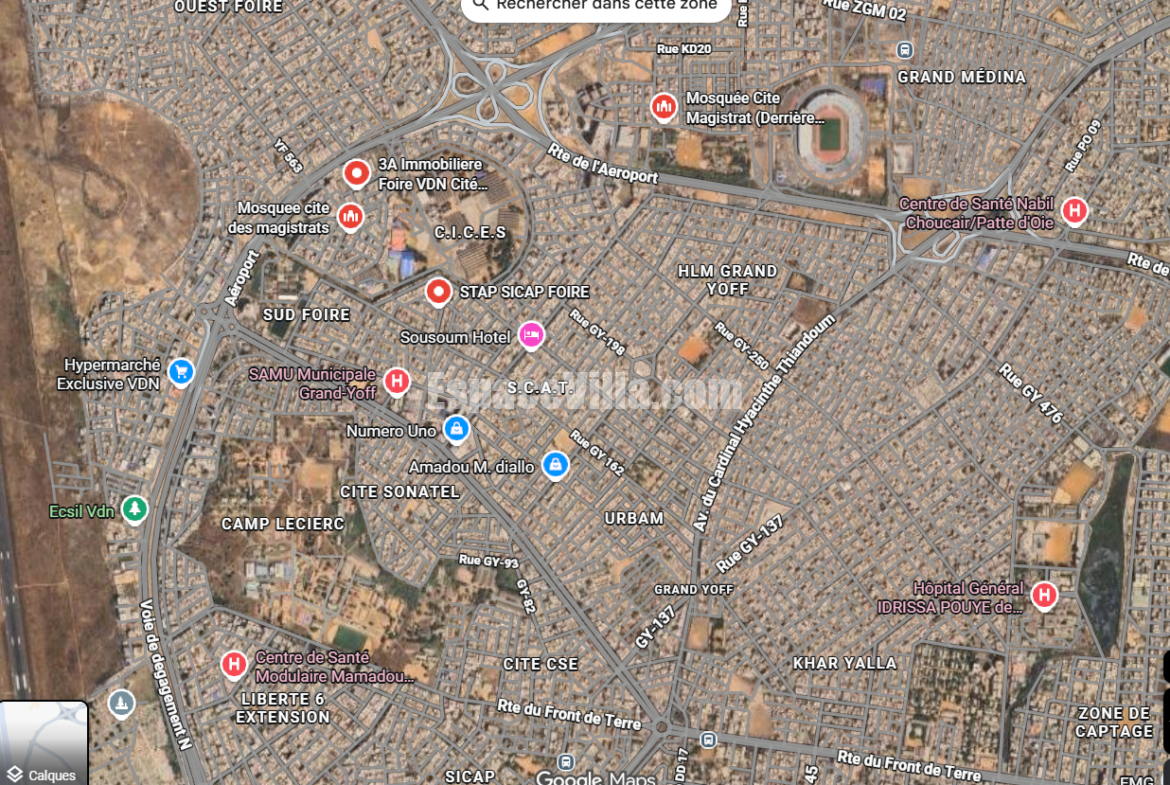Tap the Sousoum Hotel marker

click(531, 336)
